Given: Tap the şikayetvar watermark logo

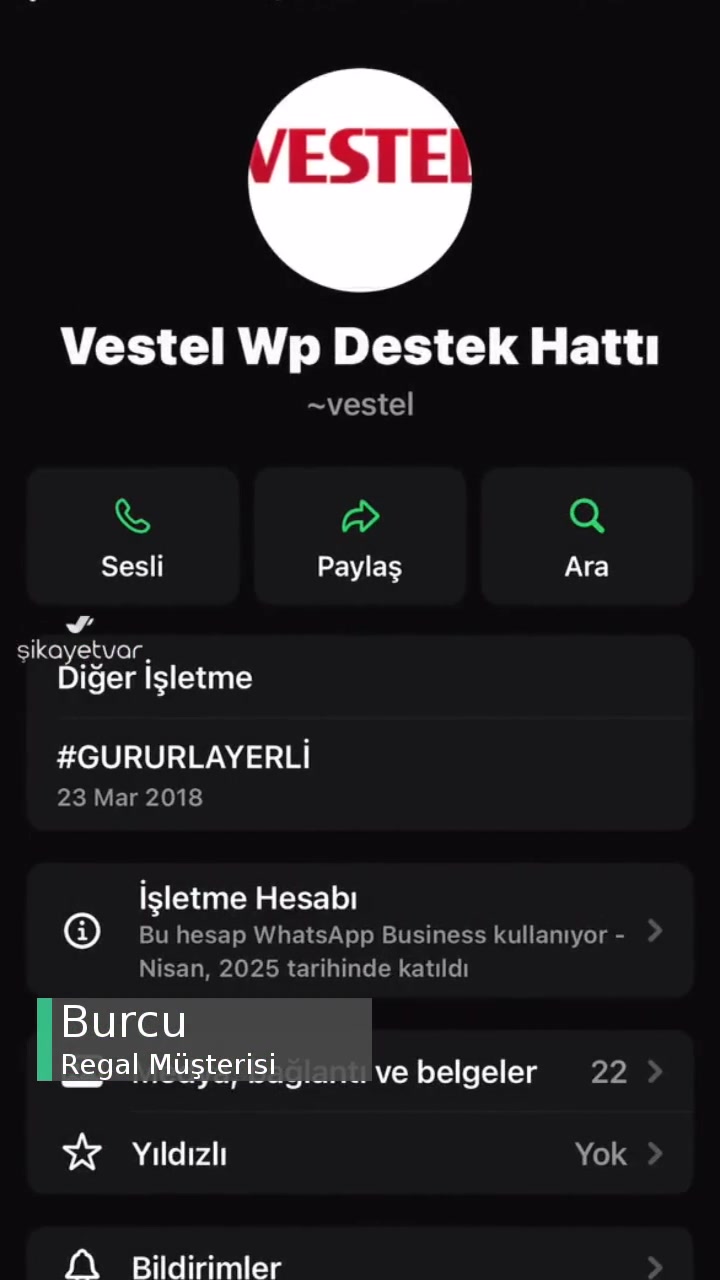Looking at the screenshot, I should pyautogui.click(x=80, y=640).
